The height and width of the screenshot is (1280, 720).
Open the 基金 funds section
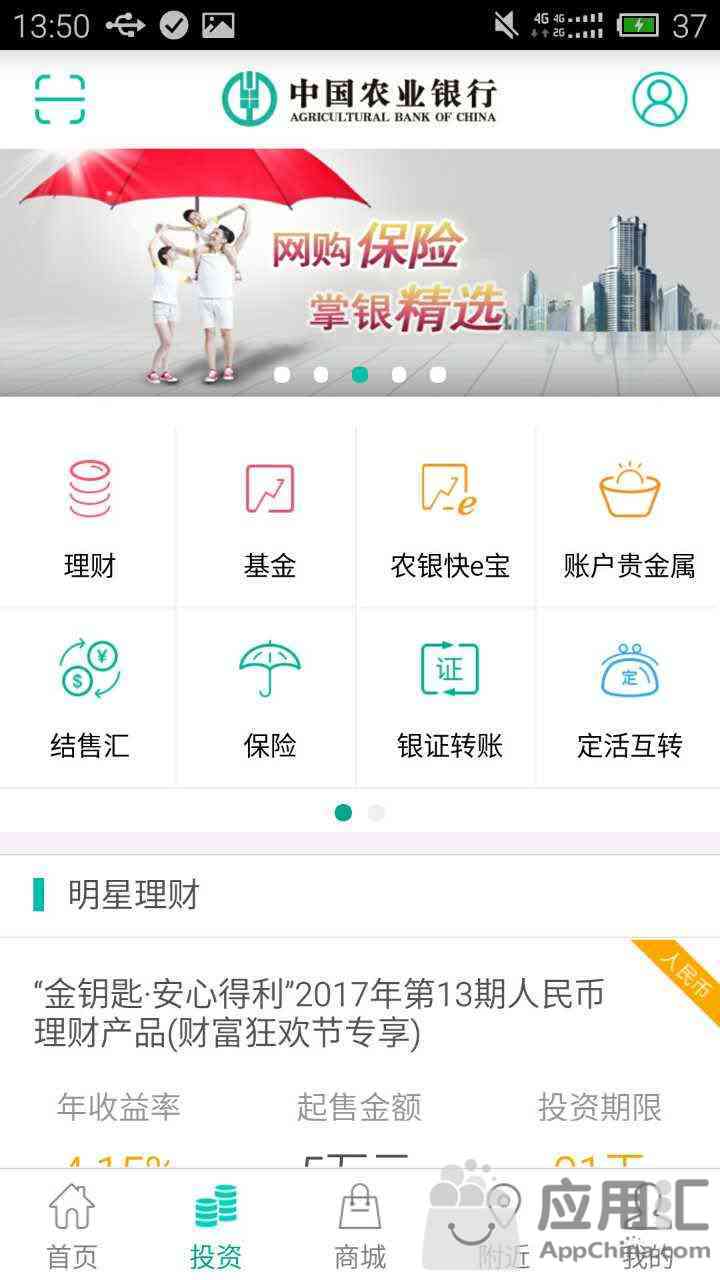click(x=270, y=517)
